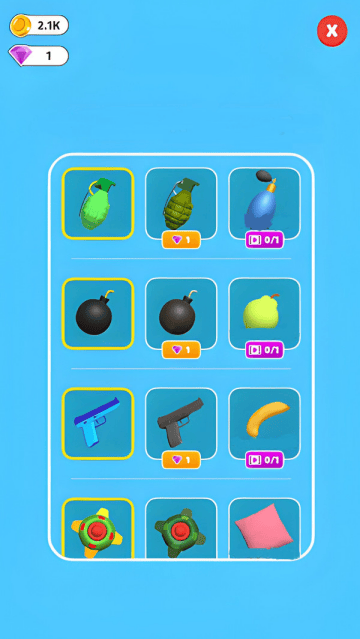Select the bright green grenade skin
360x639 pixels.
(98, 203)
